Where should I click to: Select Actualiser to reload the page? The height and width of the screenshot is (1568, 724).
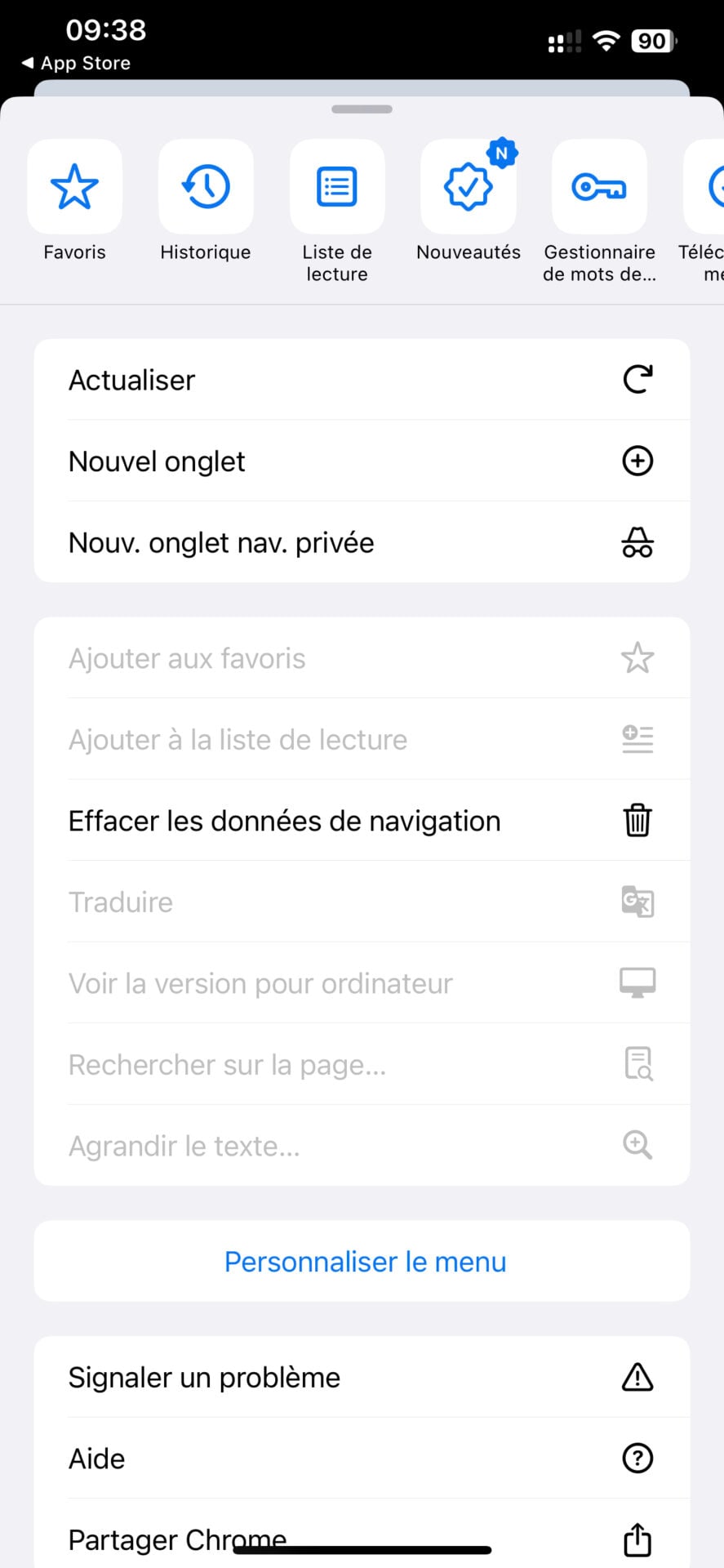coord(362,380)
